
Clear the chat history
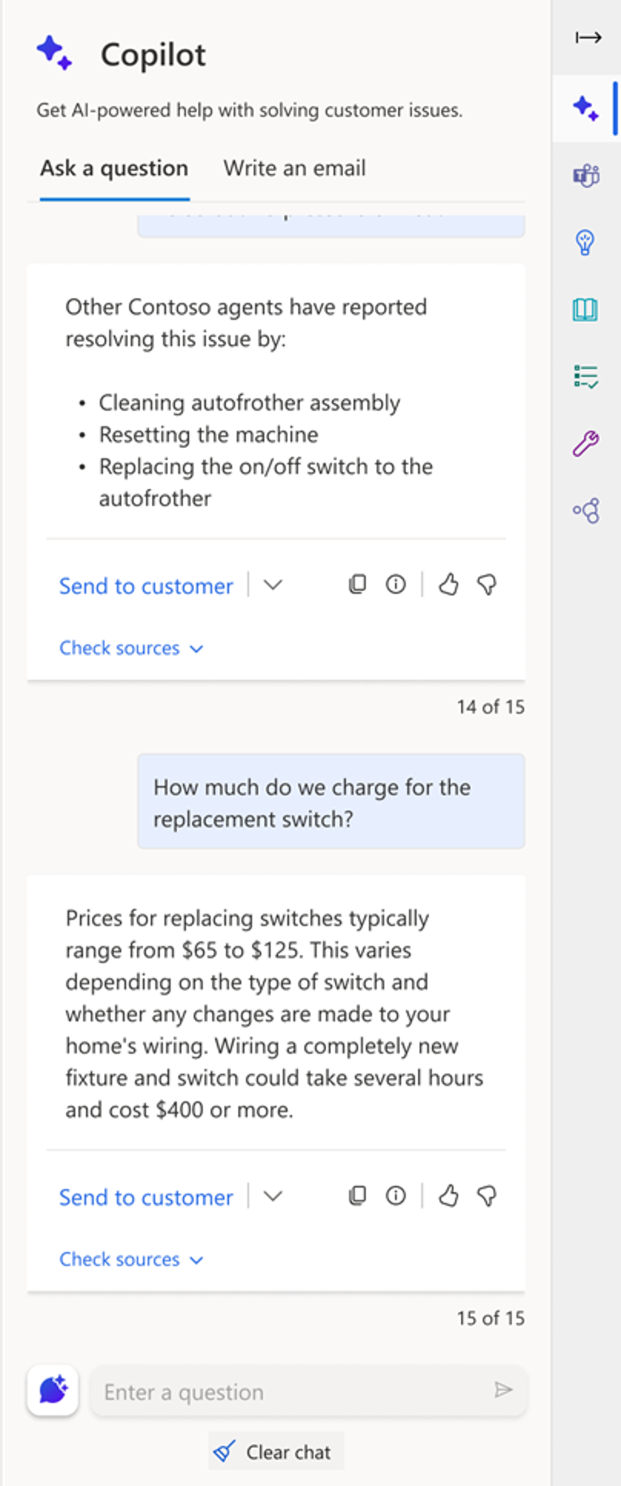pos(275,1452)
